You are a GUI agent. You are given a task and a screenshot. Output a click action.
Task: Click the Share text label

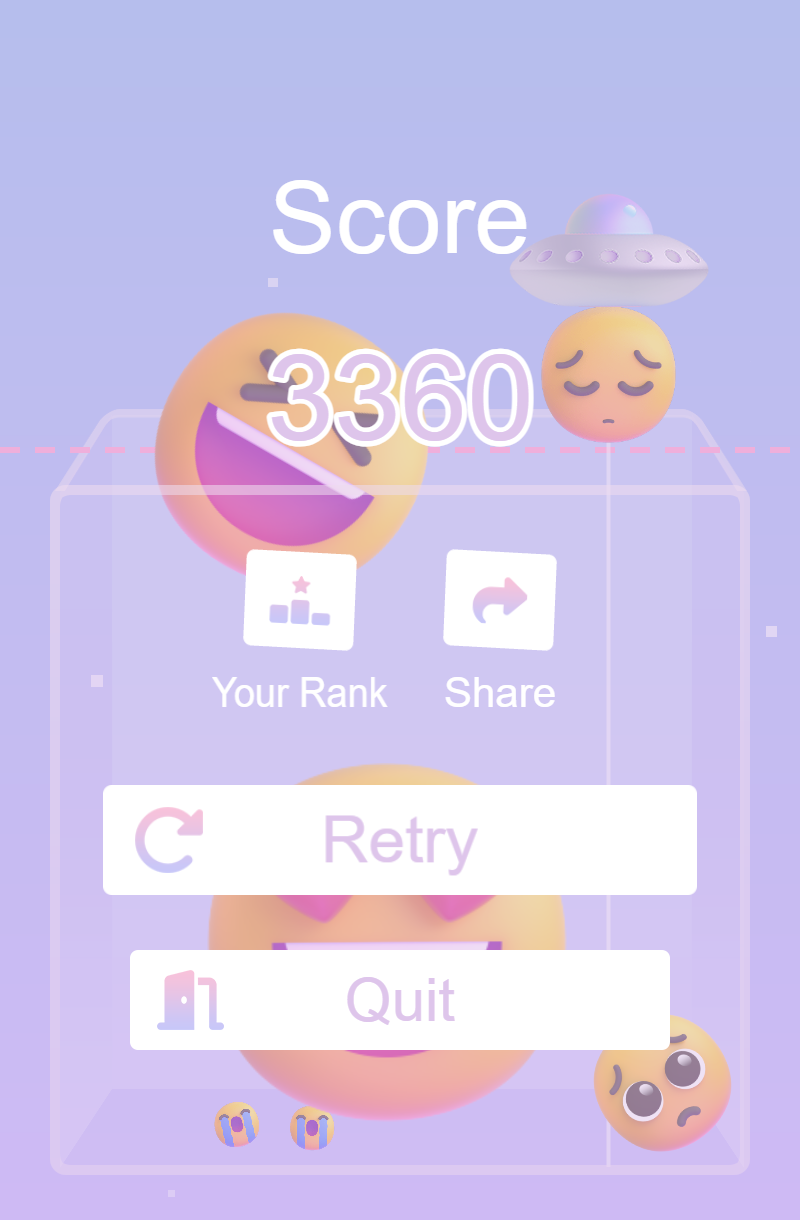(x=500, y=692)
